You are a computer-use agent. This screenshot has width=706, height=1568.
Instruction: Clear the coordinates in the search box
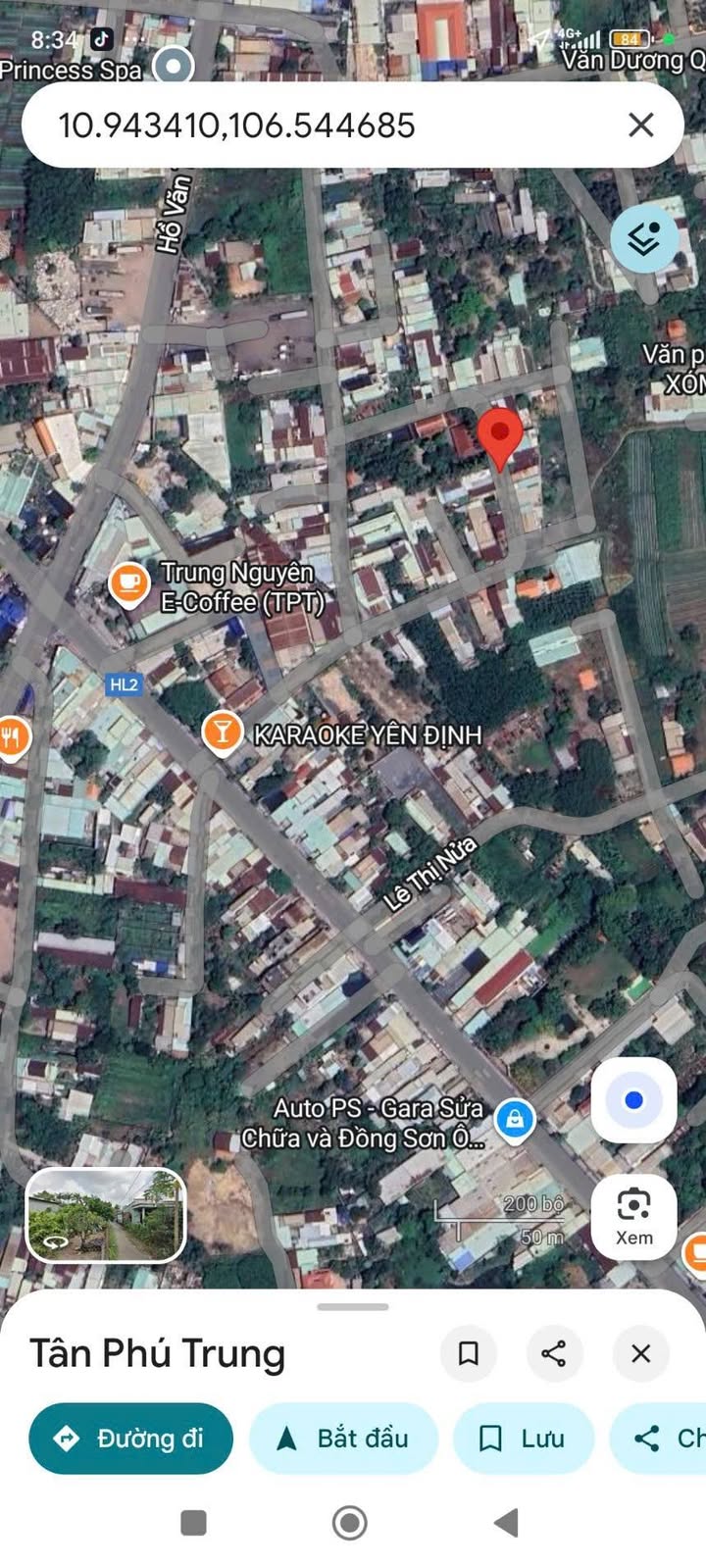click(x=641, y=126)
